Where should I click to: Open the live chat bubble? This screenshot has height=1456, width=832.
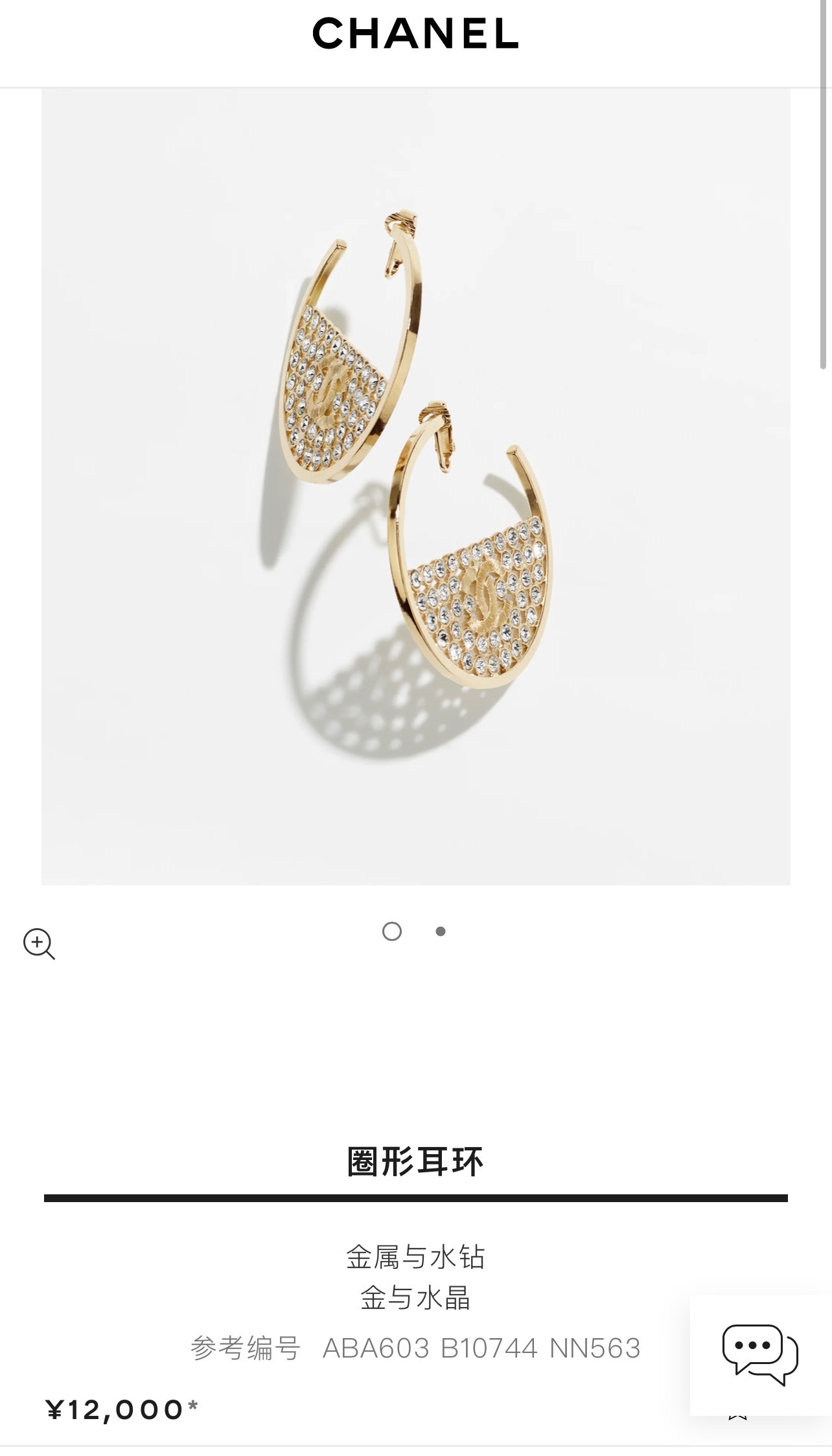point(759,1354)
